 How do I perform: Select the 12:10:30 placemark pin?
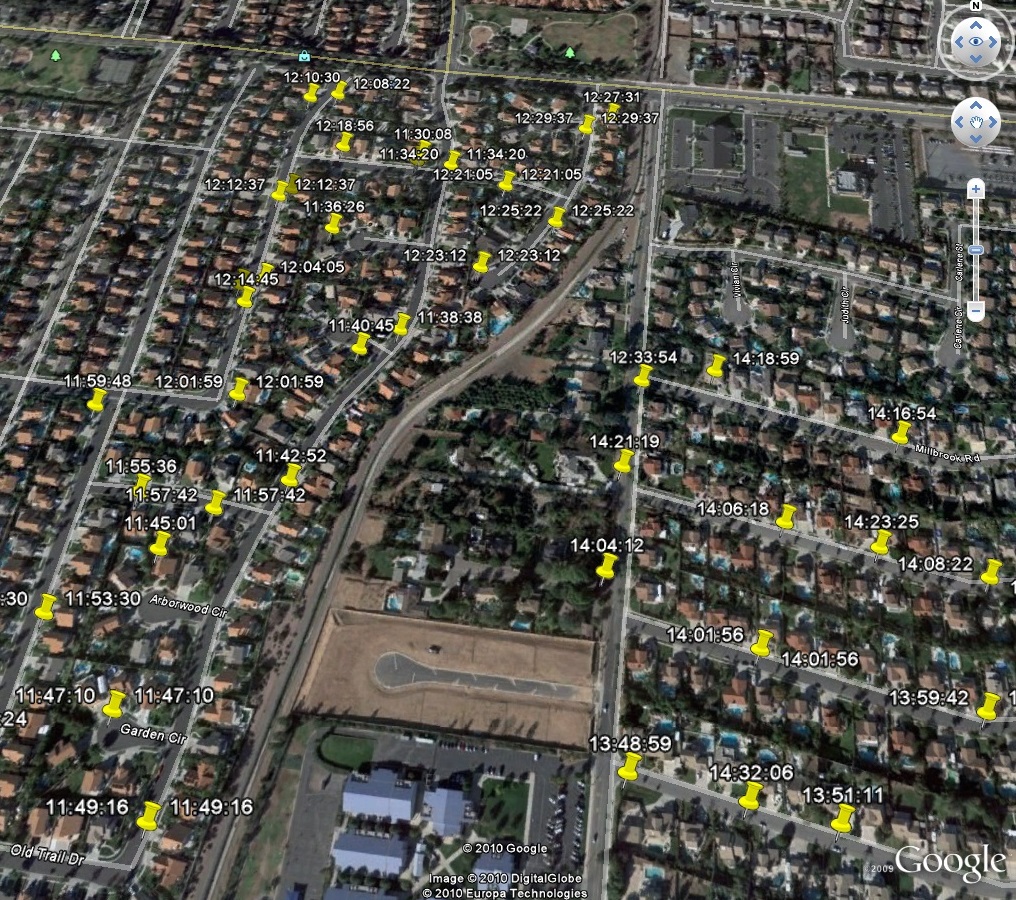tap(312, 93)
